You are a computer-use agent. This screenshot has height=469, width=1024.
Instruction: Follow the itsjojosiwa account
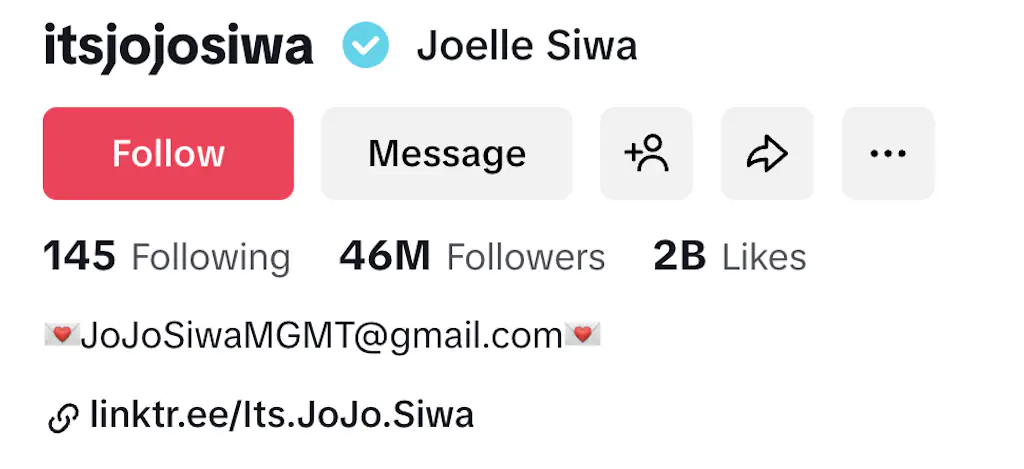(168, 154)
